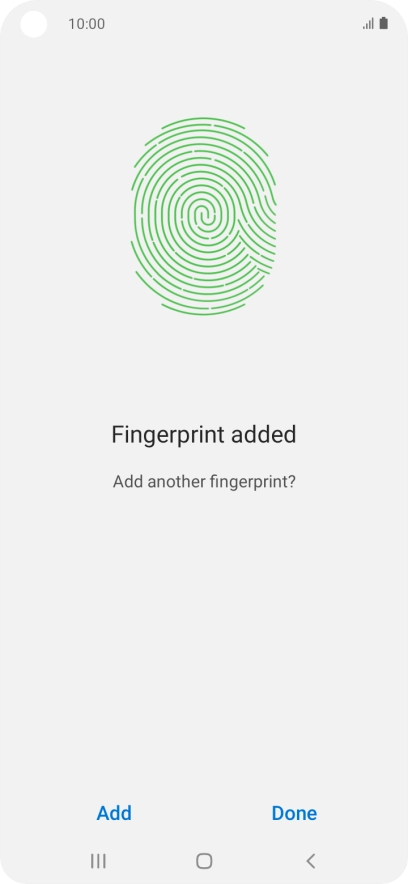
Task: Tap Add to register another fingerprint
Action: point(114,812)
